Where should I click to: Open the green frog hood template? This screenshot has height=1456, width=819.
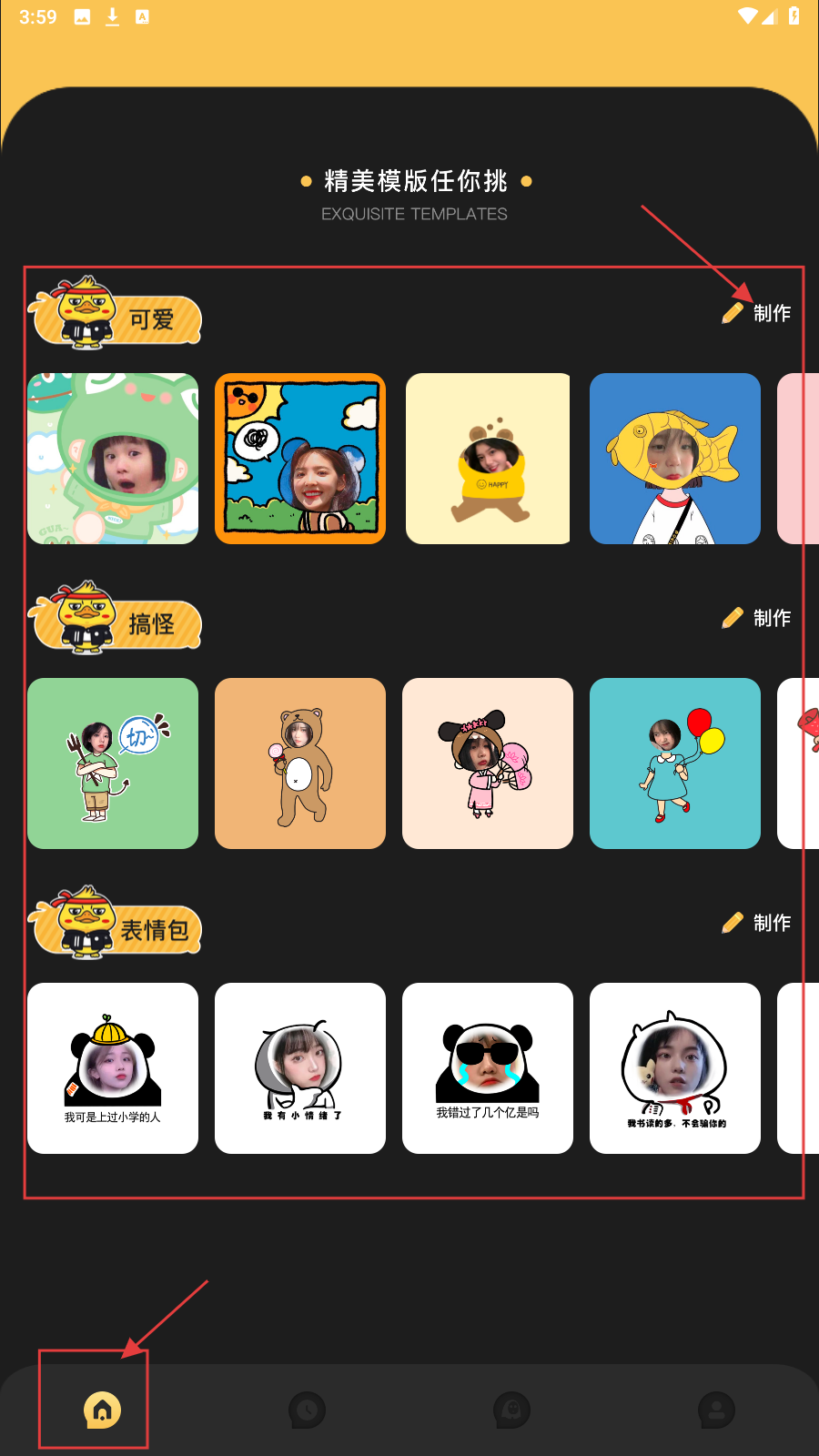click(113, 459)
